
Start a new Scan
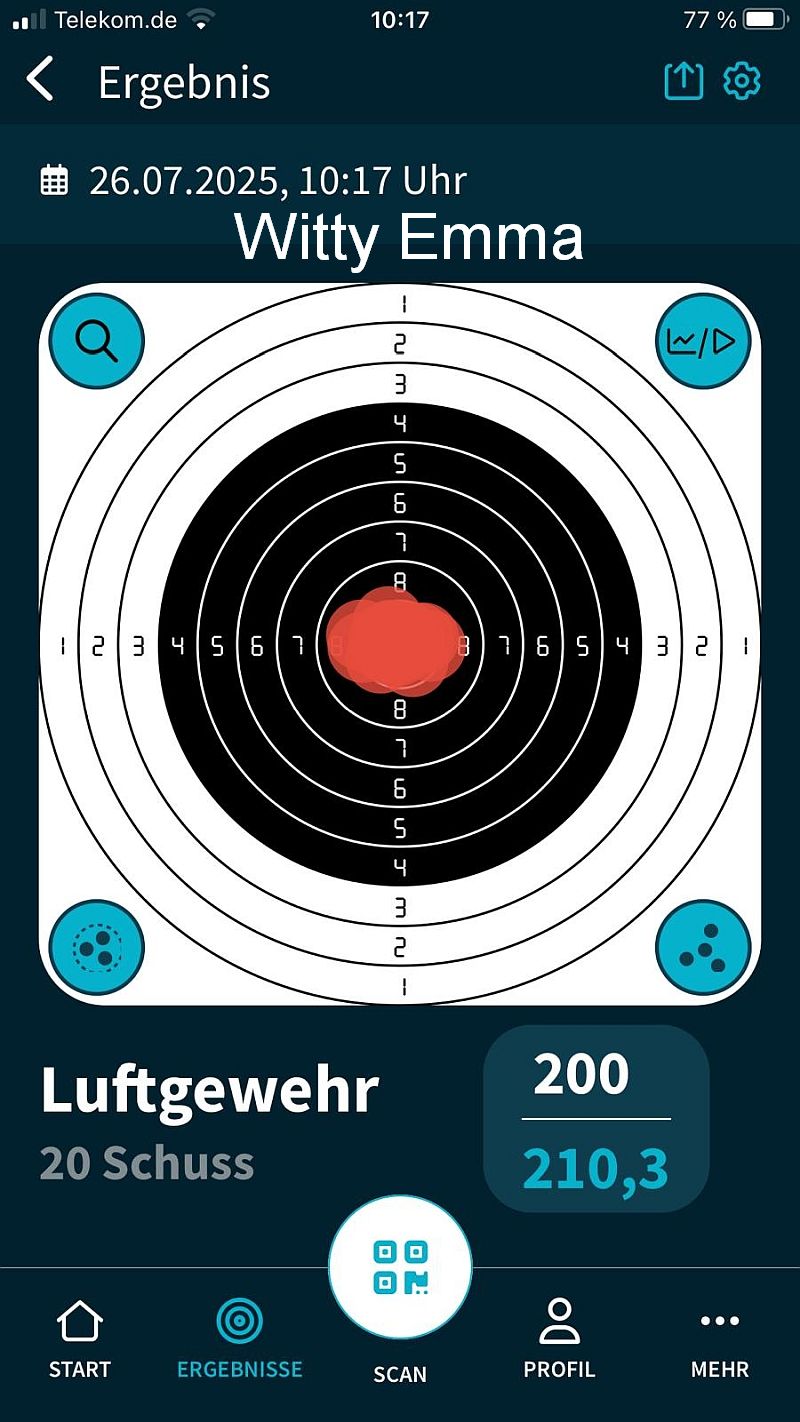pyautogui.click(x=400, y=1270)
